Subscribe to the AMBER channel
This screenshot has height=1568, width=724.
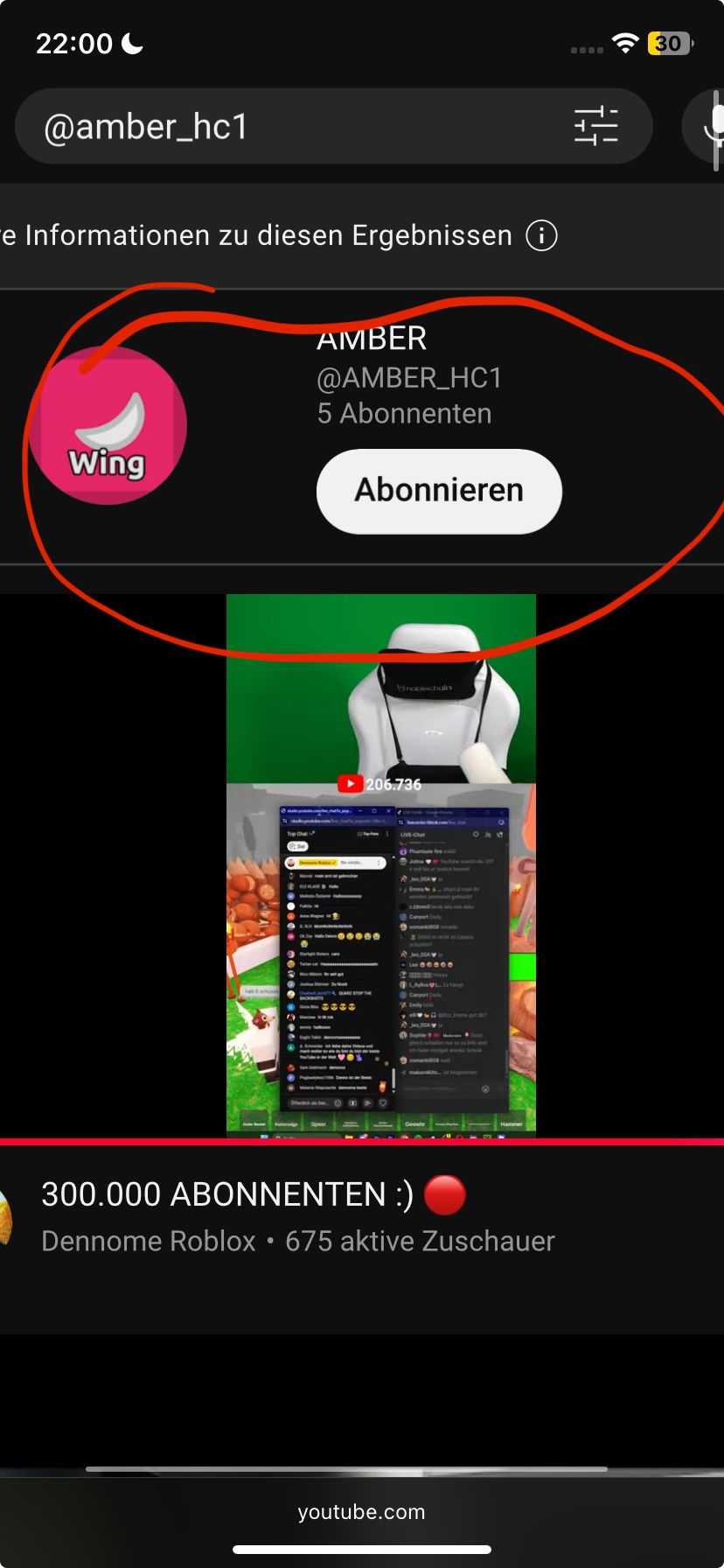click(x=439, y=491)
